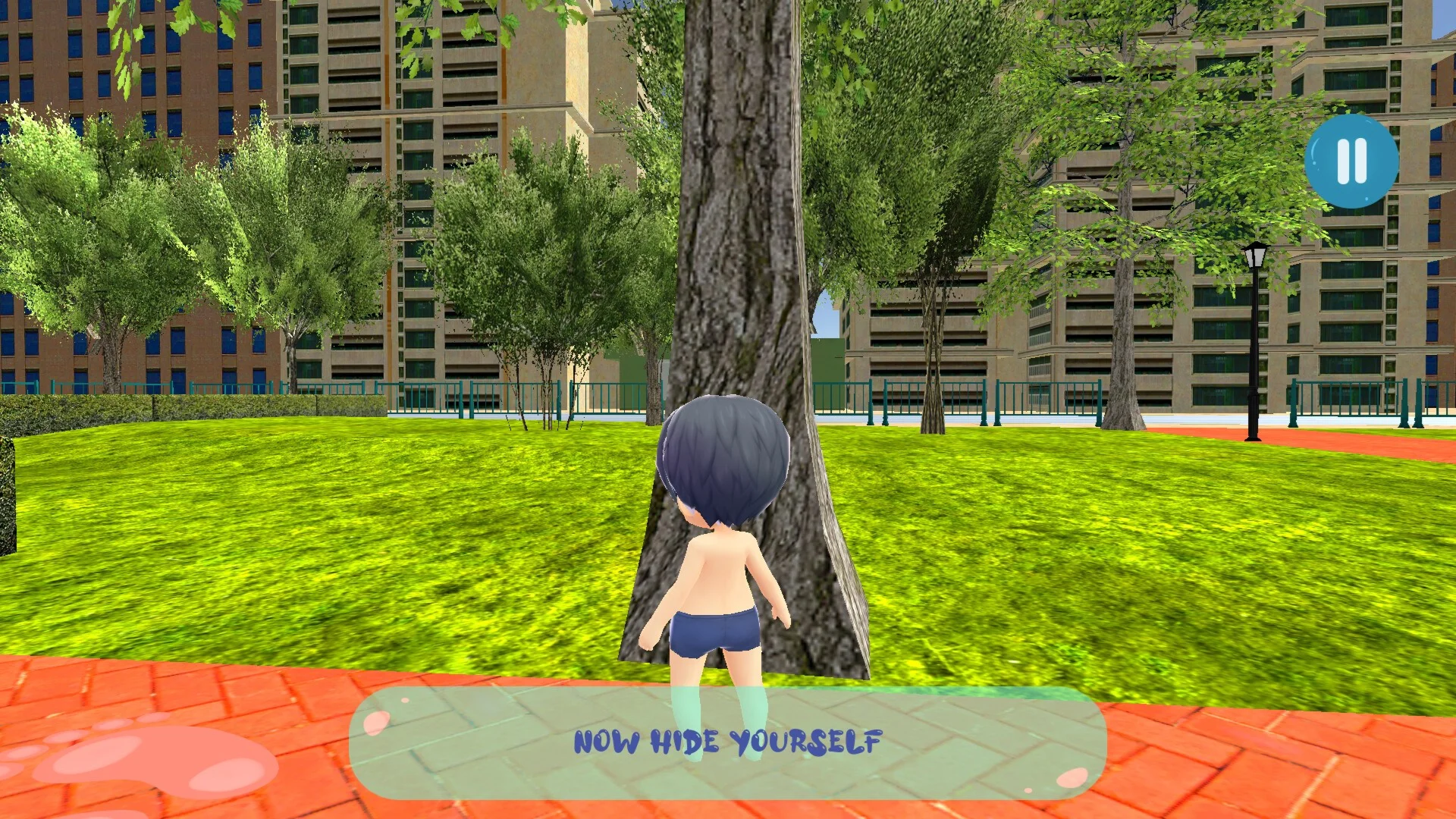Pause the game

[x=1351, y=161]
